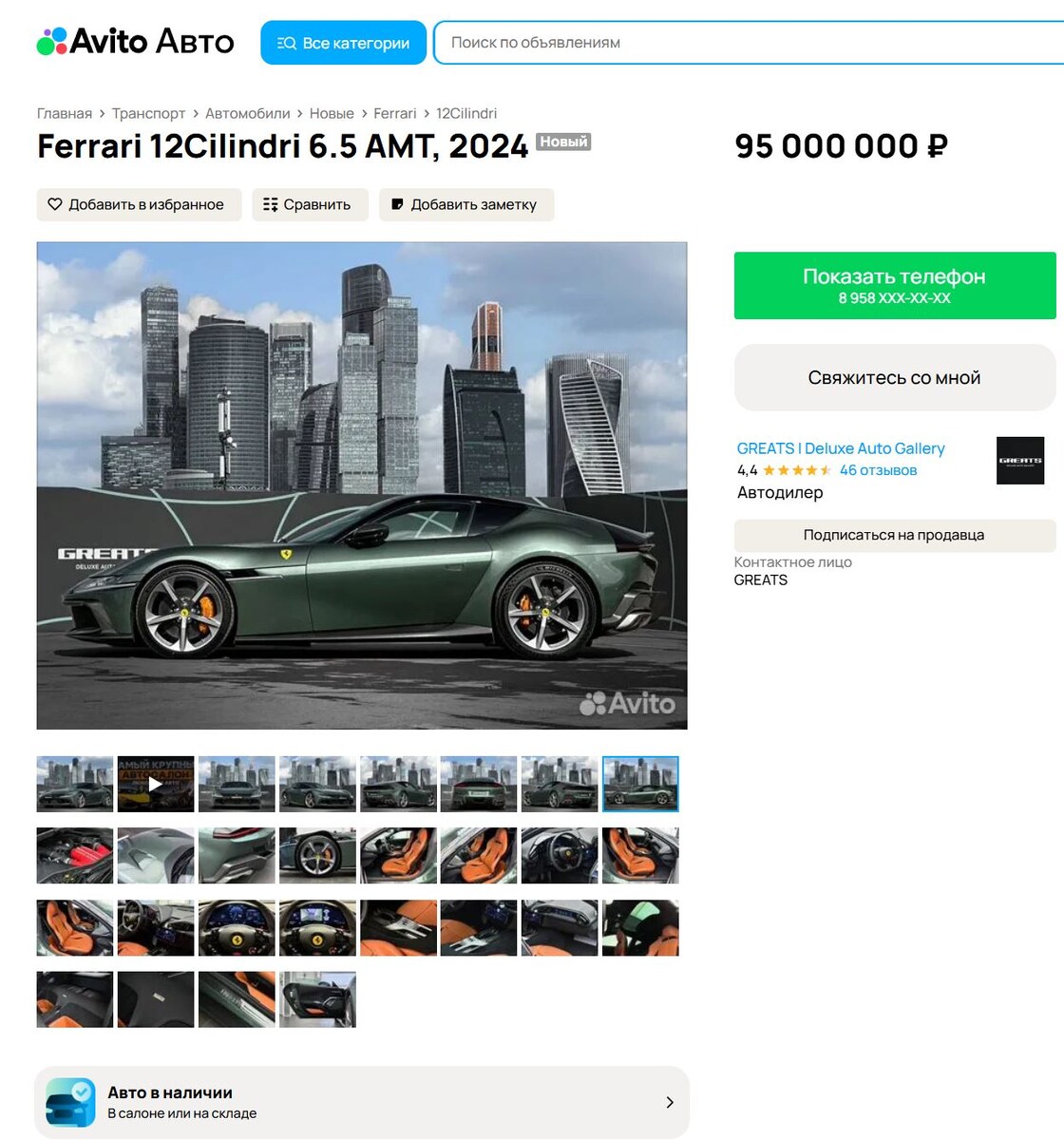Open the Новые breadcrumb link

[332, 113]
